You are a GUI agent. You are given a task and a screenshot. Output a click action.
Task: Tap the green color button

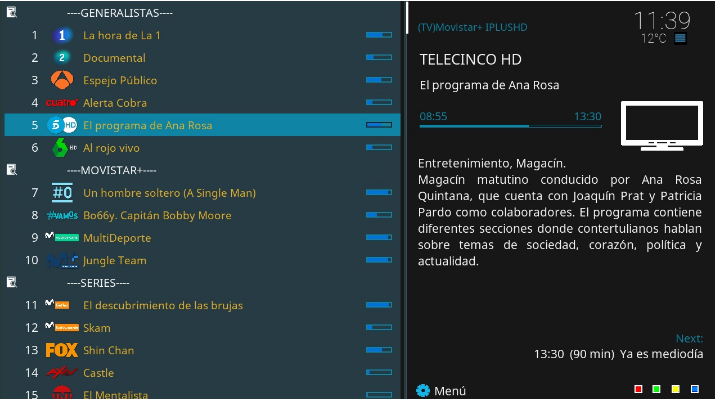(656, 389)
